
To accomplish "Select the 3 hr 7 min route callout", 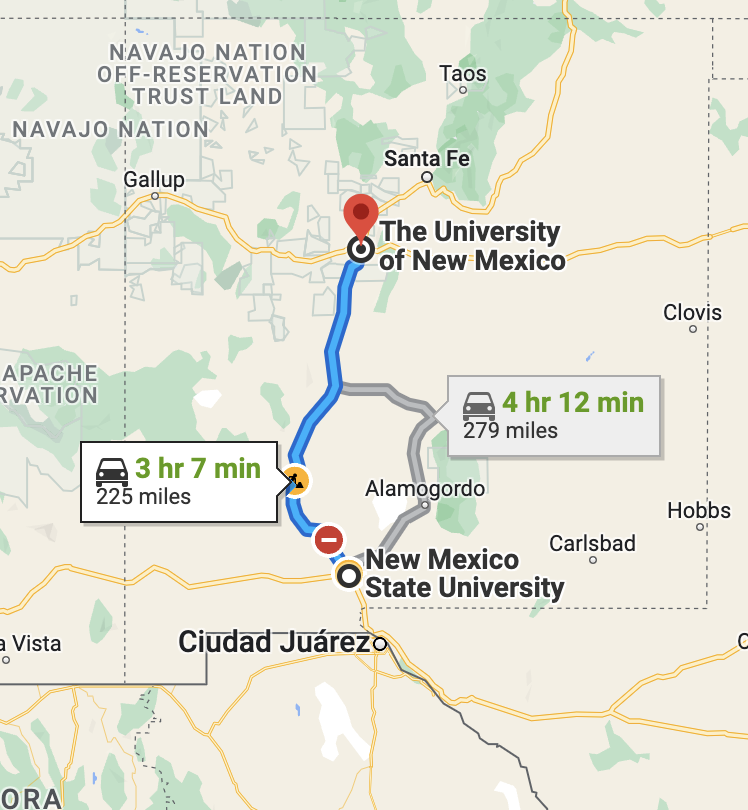I will [x=178, y=480].
